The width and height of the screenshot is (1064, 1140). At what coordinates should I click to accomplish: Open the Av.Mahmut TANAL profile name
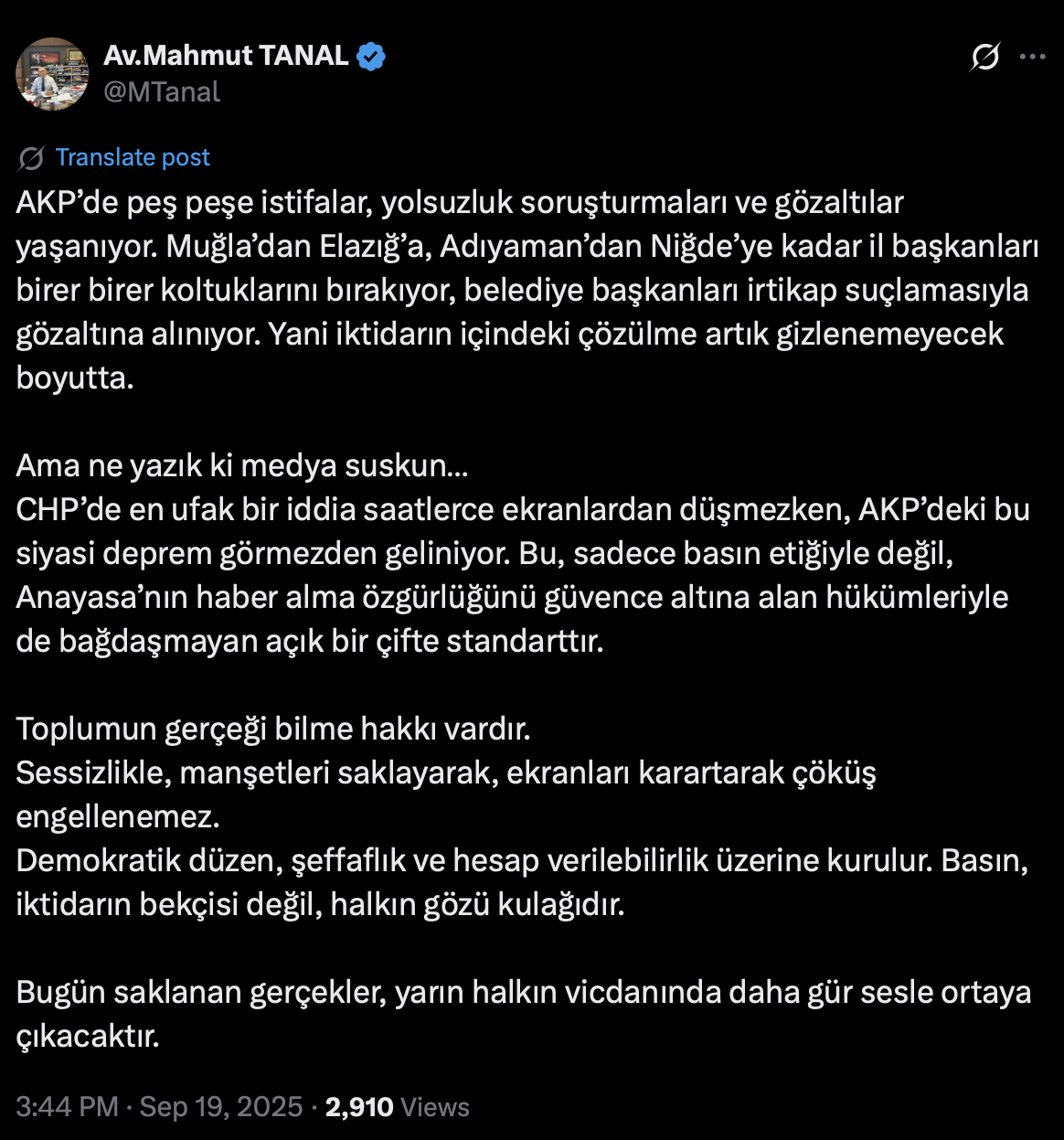[226, 56]
